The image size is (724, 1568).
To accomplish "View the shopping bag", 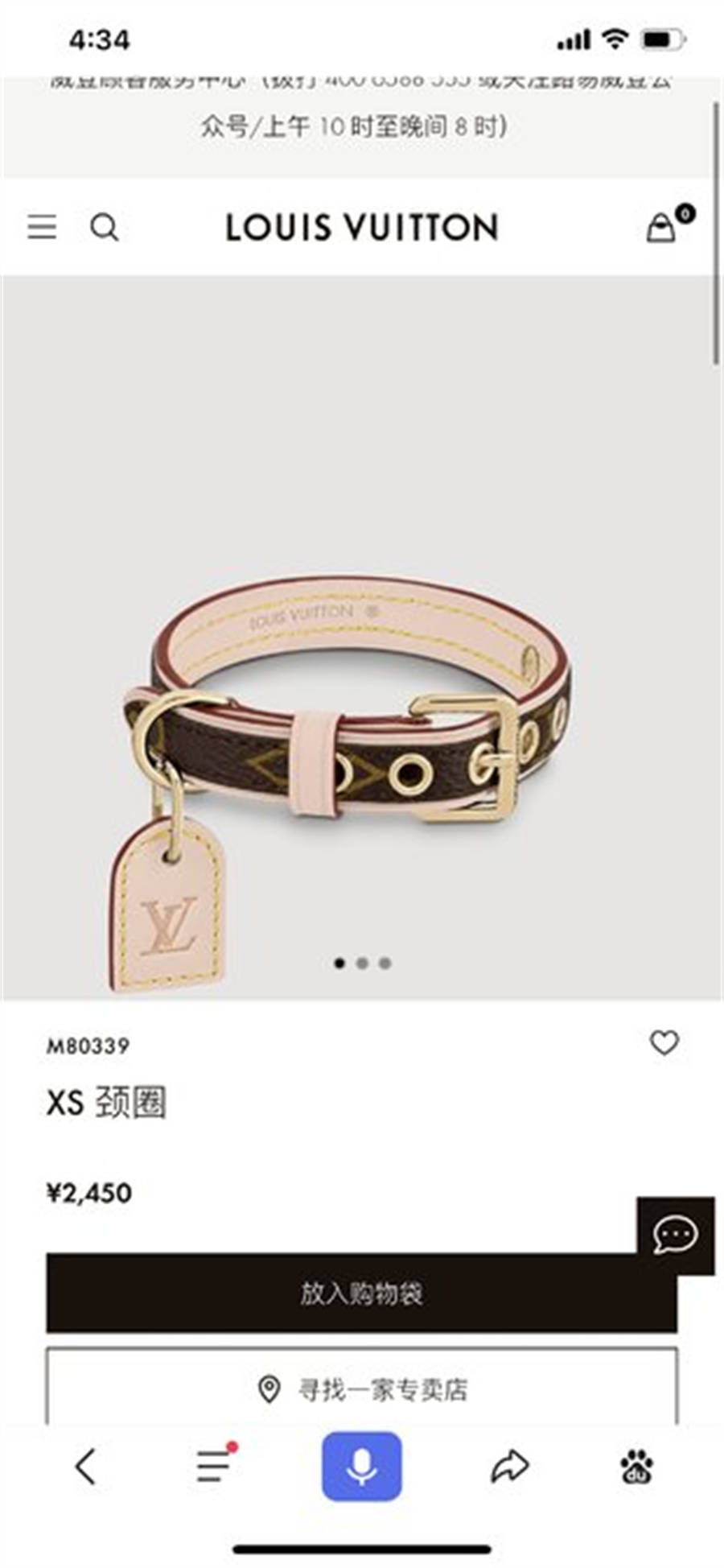I will tap(662, 228).
